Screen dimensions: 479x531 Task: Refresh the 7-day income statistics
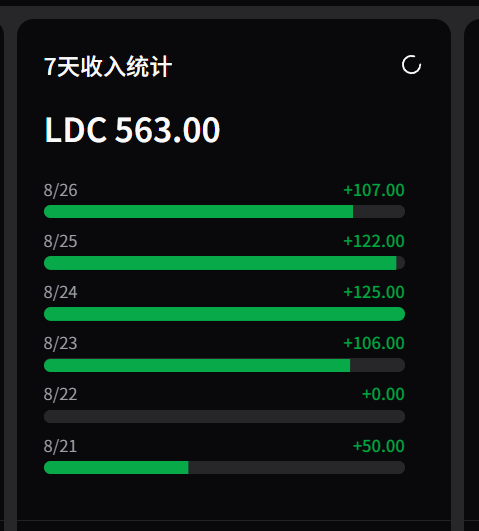[x=411, y=65]
